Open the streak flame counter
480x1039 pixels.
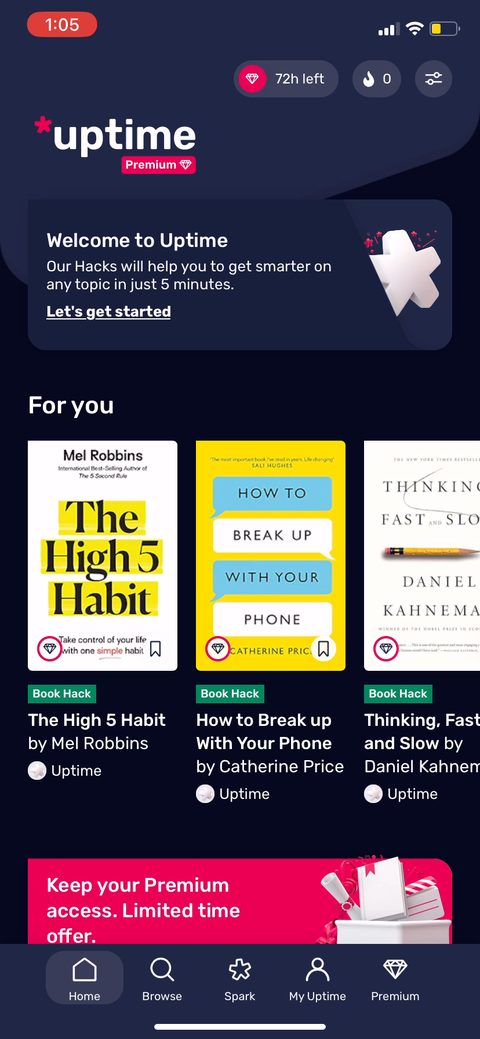tap(377, 79)
